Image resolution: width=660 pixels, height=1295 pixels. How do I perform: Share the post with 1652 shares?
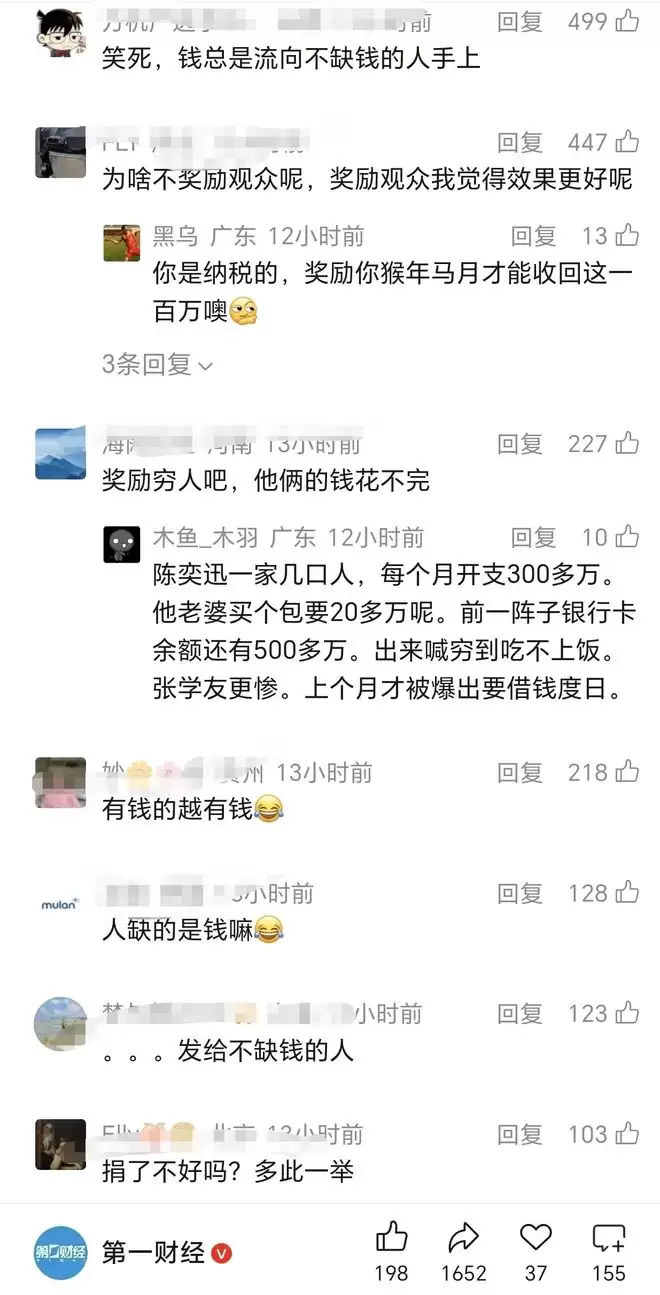pos(464,1238)
